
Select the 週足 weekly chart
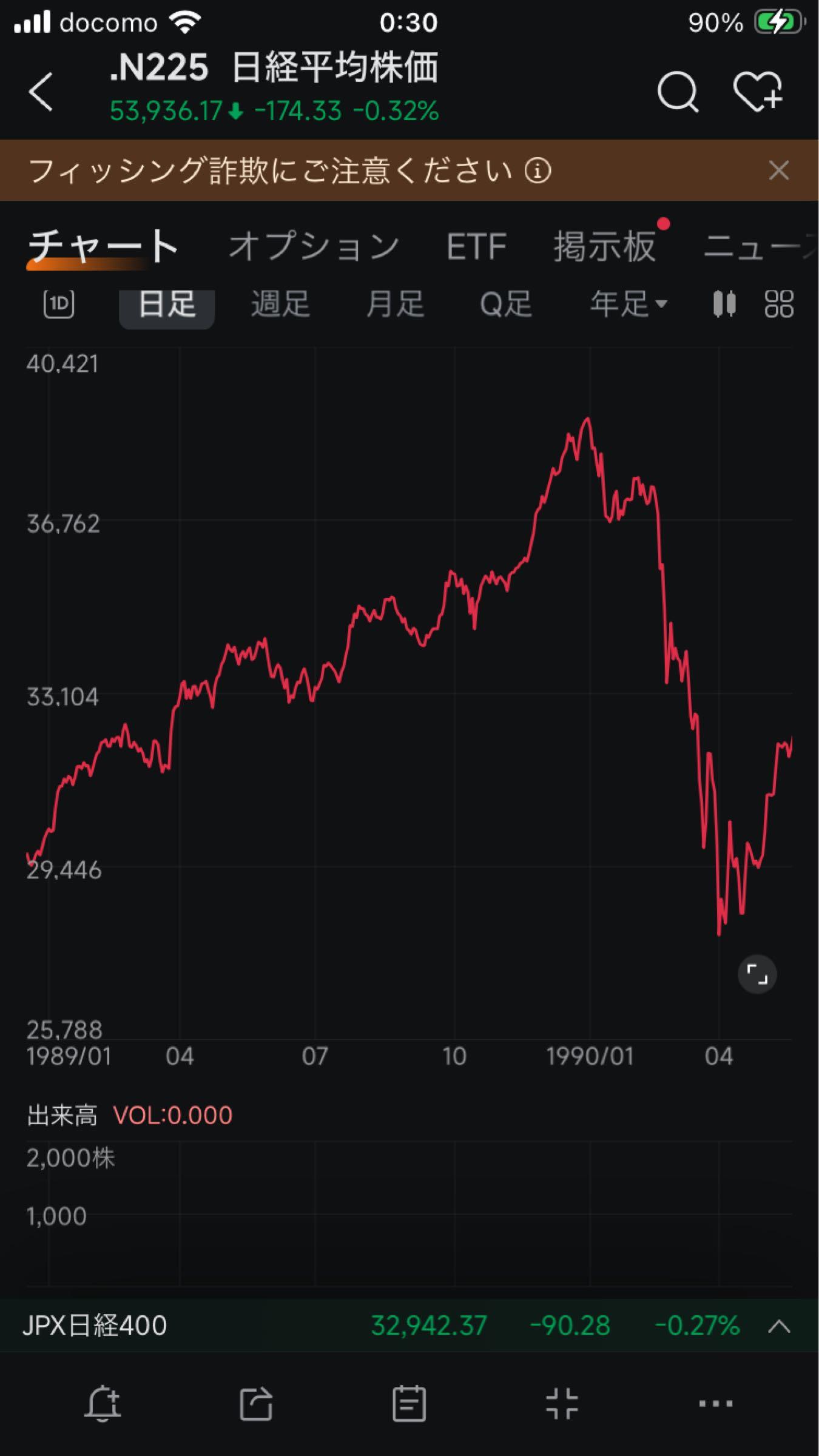(280, 304)
